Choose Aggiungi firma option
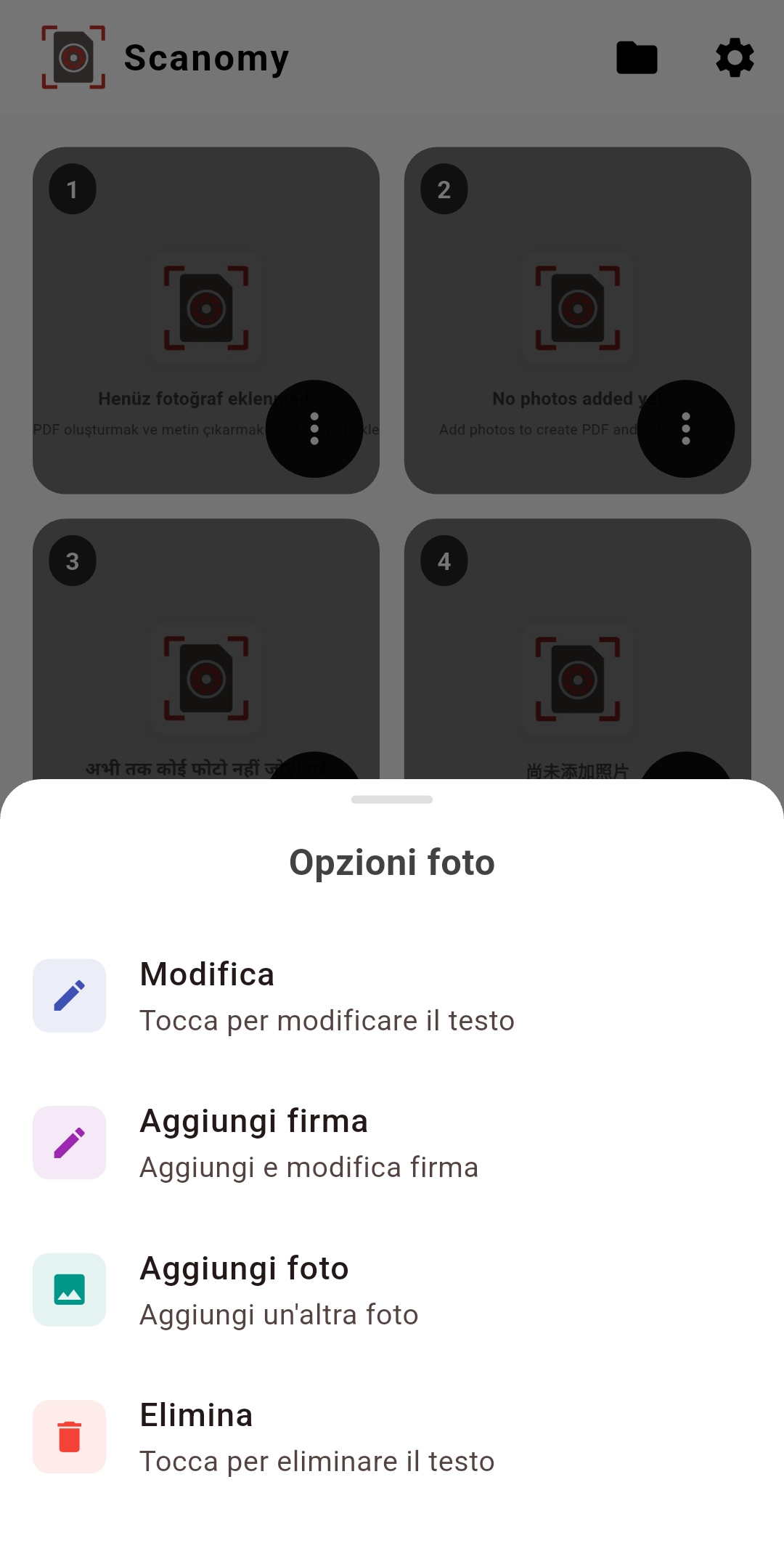Viewport: 784px width, 1543px height. point(309,1143)
